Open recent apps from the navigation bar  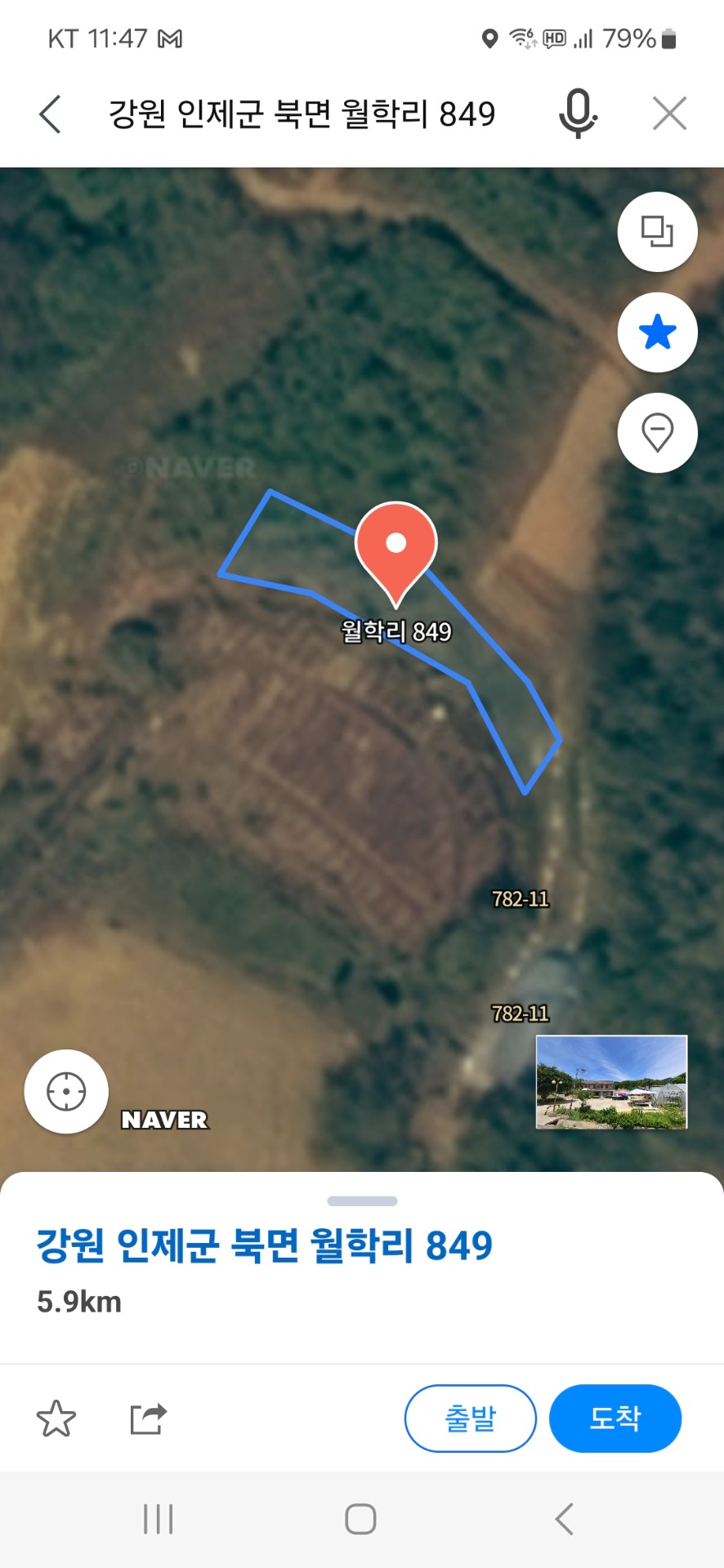coord(158,1519)
